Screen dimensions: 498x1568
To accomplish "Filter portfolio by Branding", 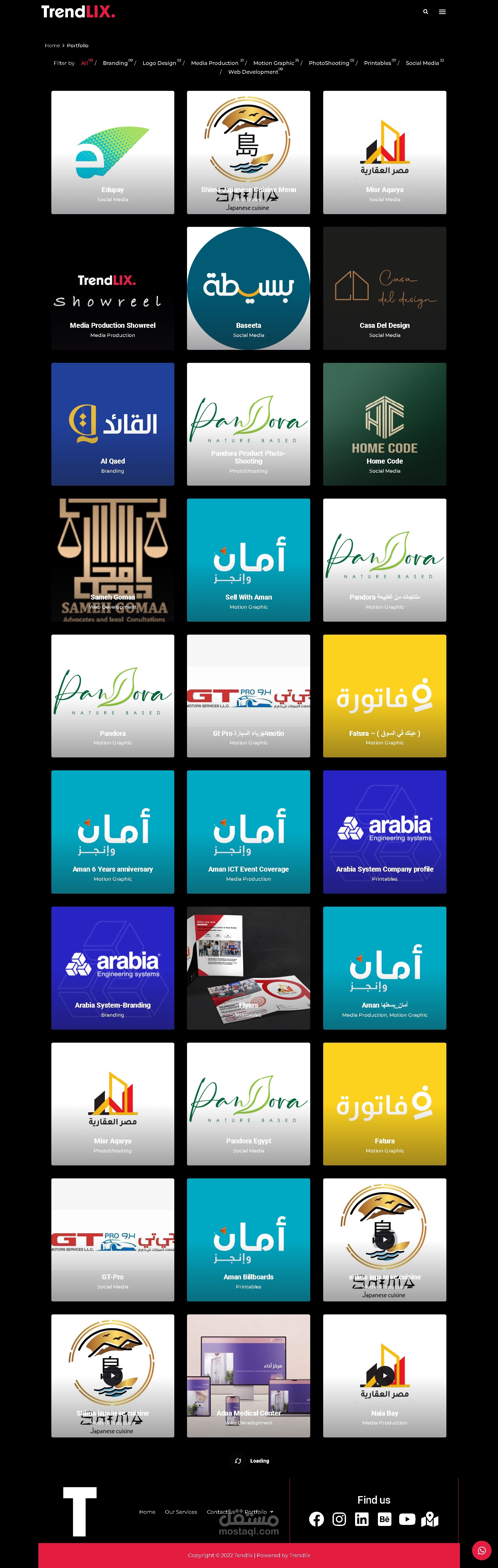I will click(x=115, y=63).
